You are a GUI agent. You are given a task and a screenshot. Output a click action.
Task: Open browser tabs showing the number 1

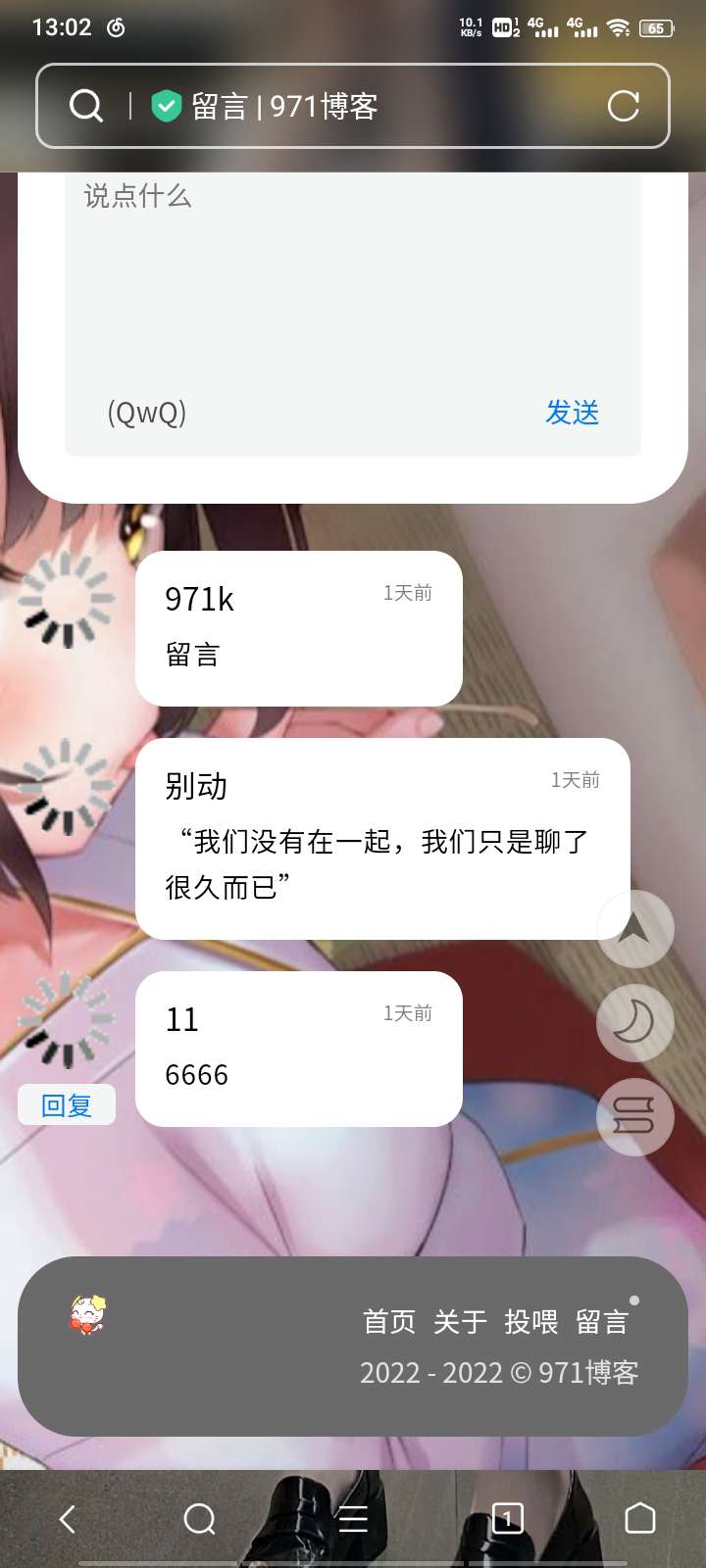point(507,1519)
